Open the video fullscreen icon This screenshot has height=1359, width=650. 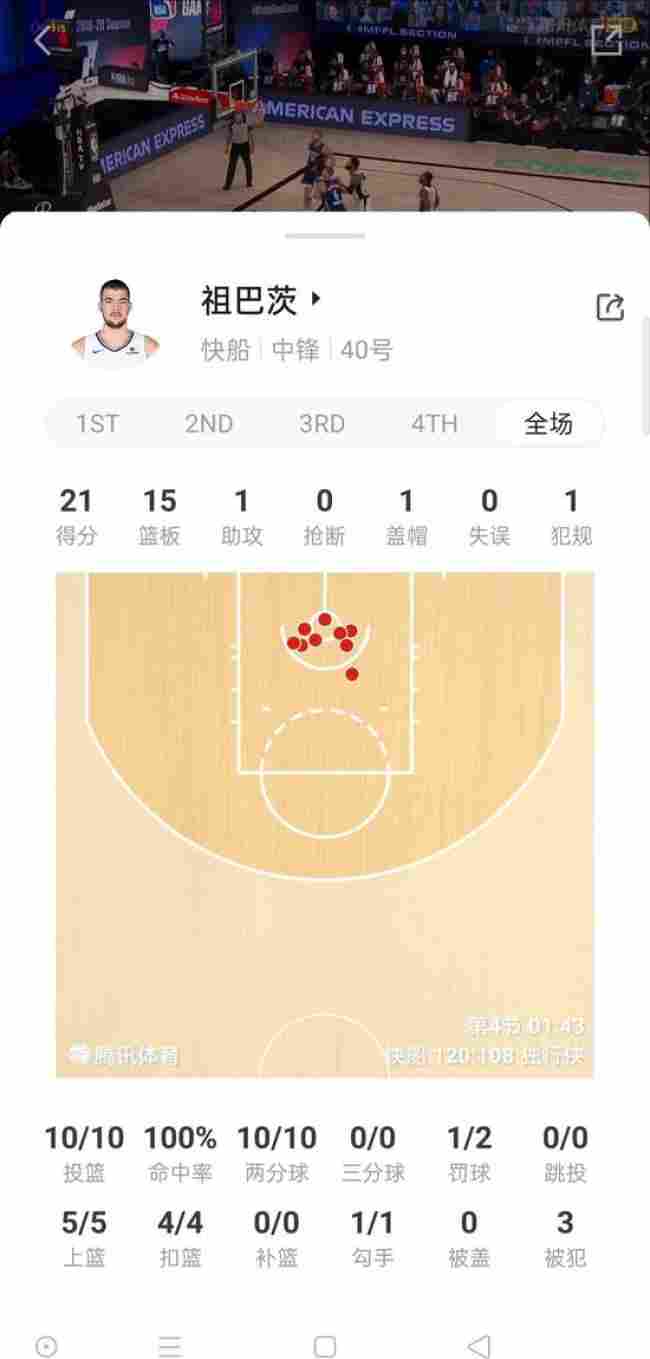point(606,41)
